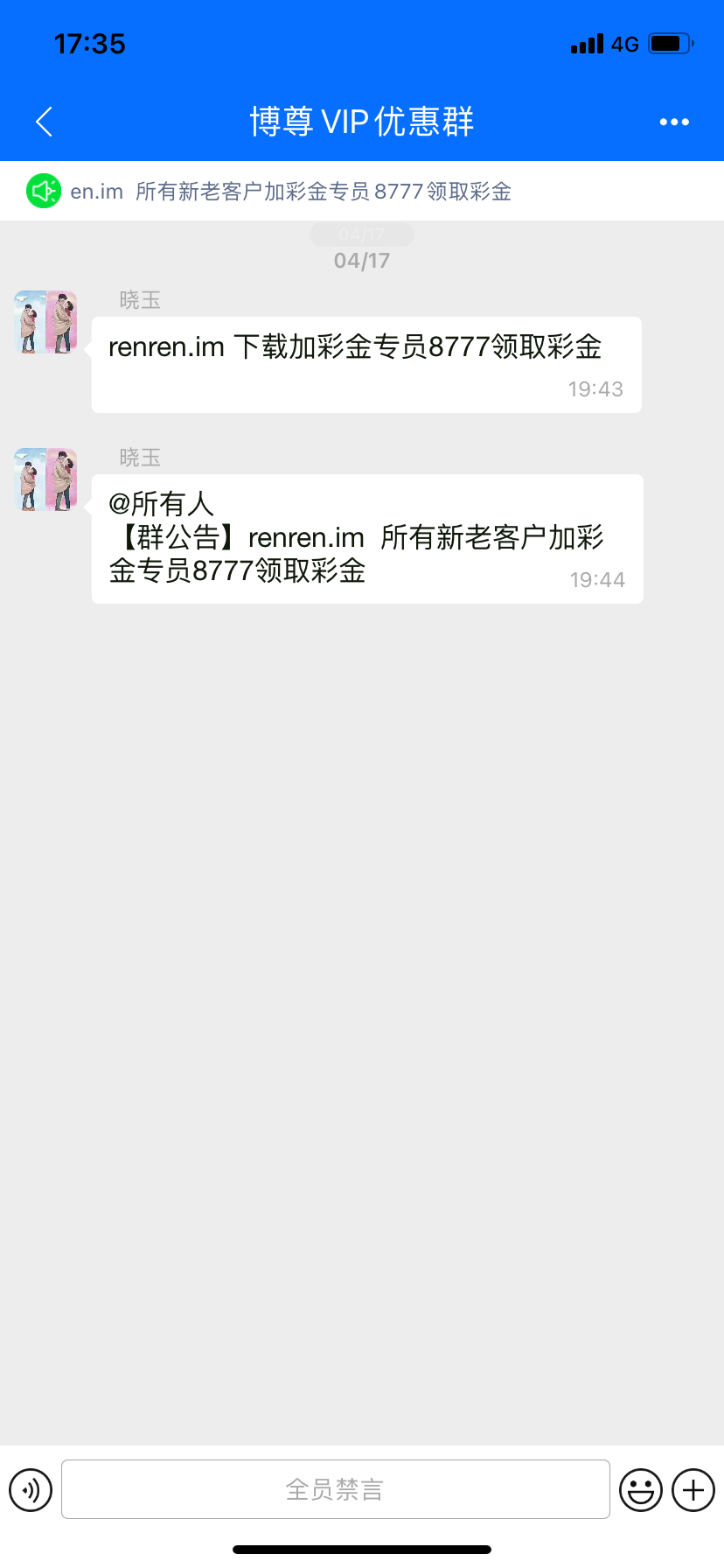Open the plus attachments menu
The width and height of the screenshot is (724, 1568).
693,1489
